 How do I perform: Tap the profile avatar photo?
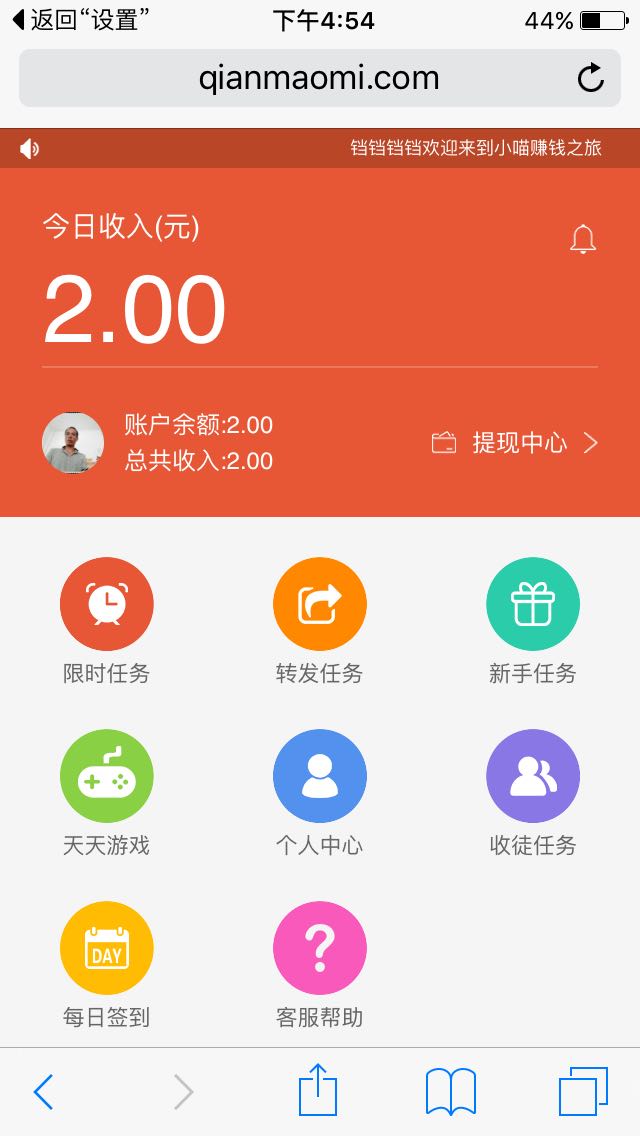(73, 443)
